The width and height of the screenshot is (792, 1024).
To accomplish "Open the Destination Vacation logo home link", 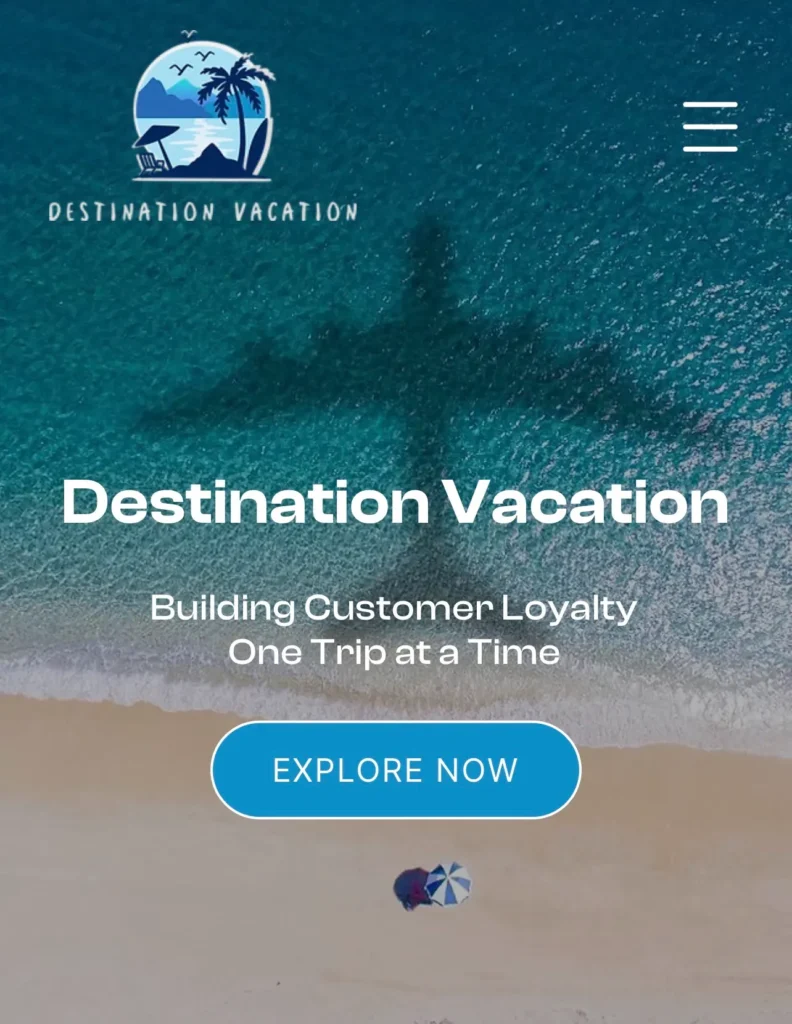I will (x=203, y=130).
